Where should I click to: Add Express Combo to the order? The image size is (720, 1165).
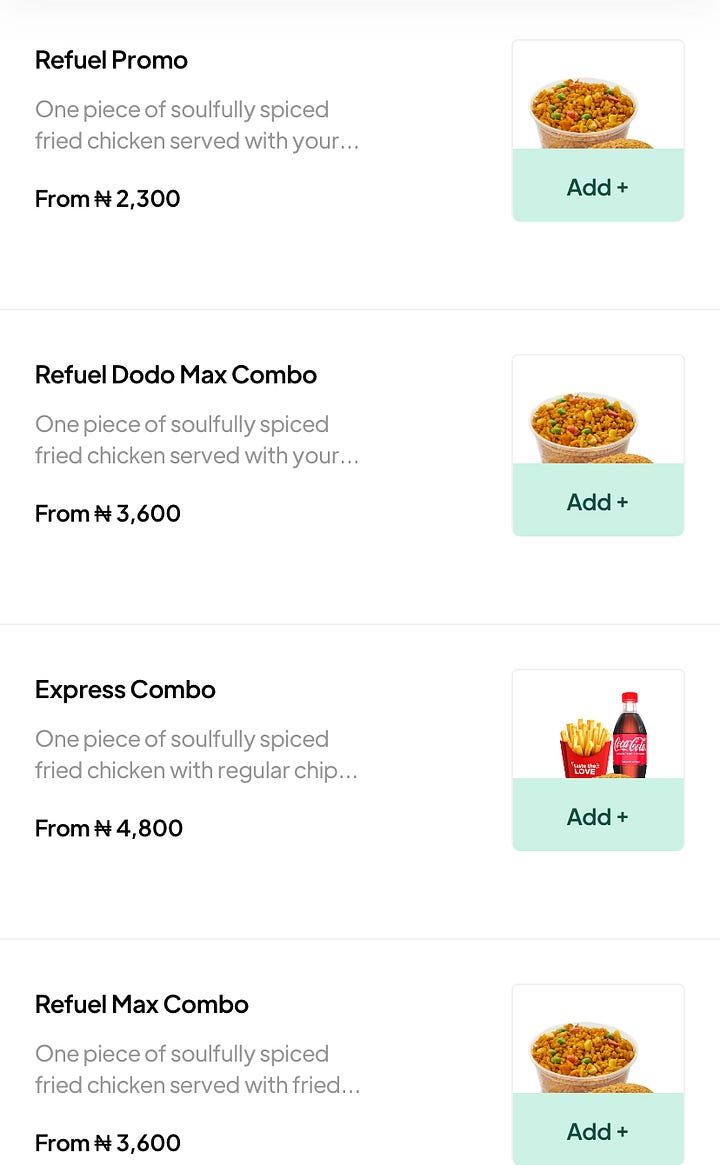click(597, 815)
